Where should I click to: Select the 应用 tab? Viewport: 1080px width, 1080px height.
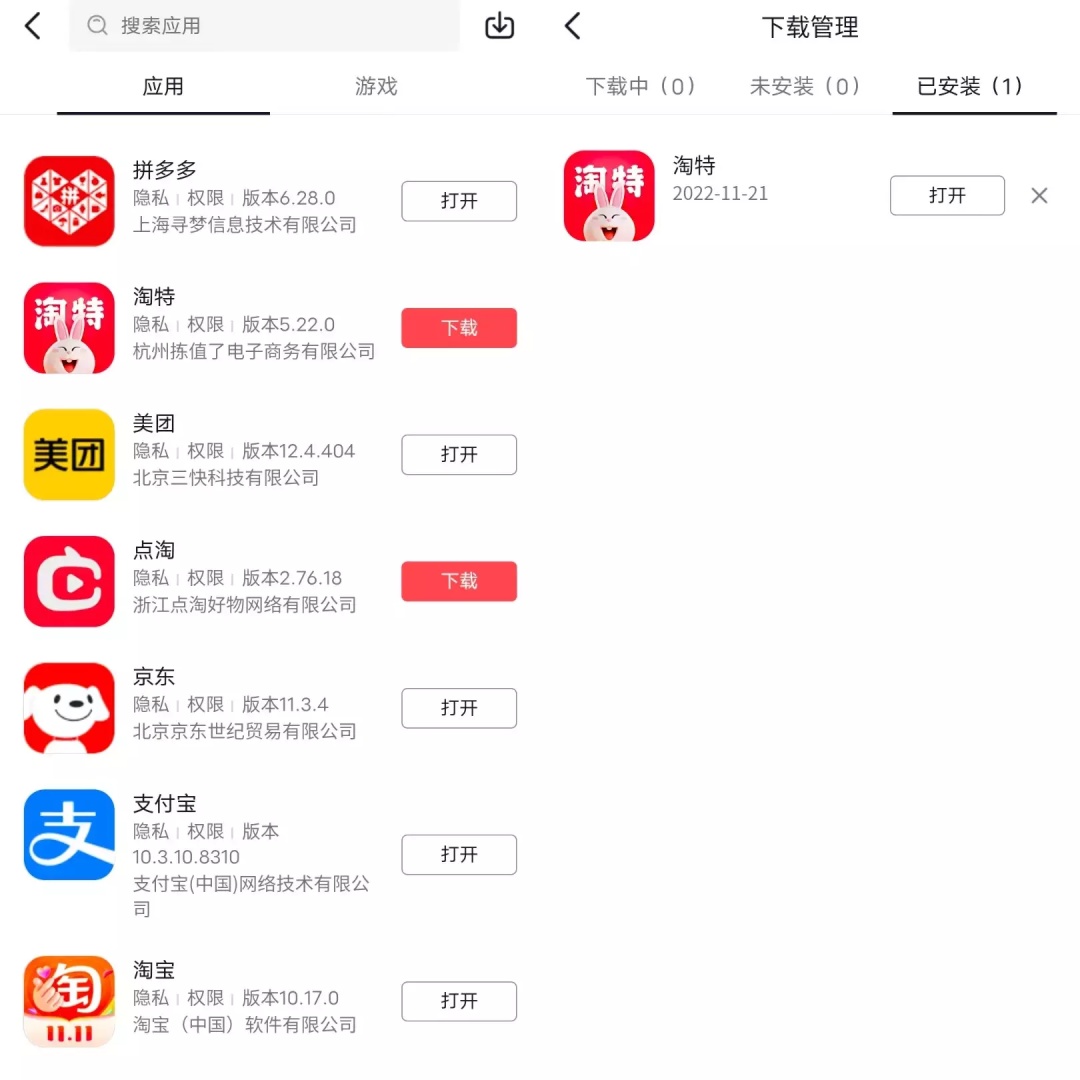click(163, 87)
